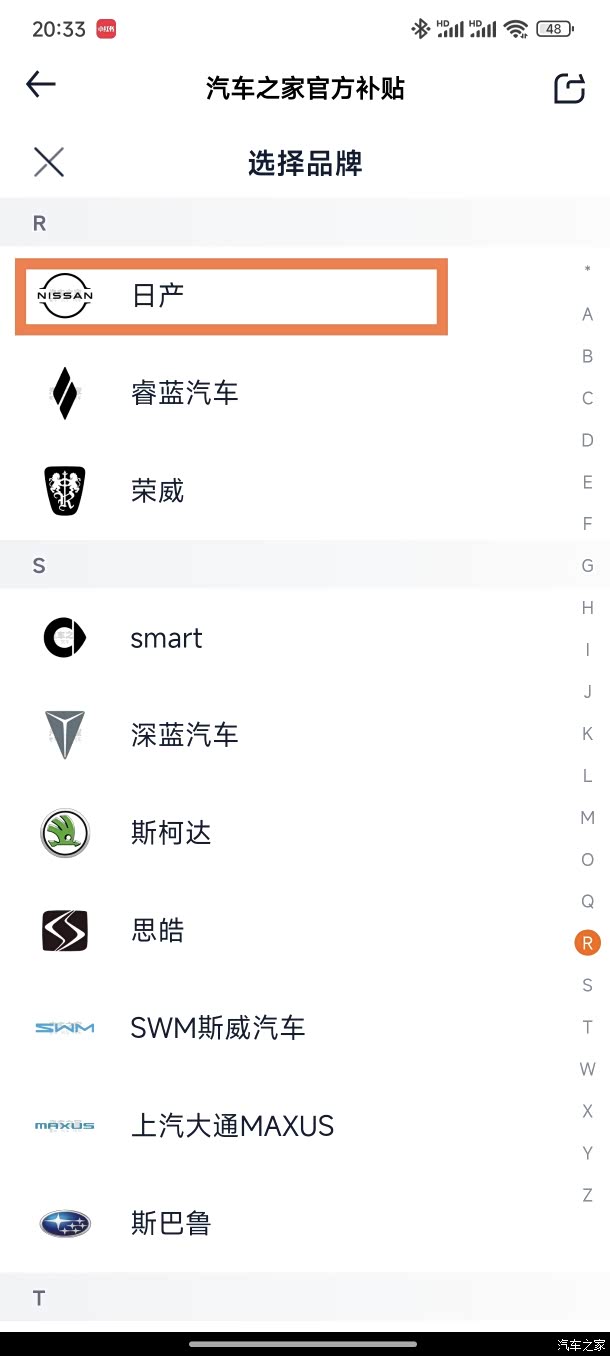Tap the star at the index top

point(588,270)
